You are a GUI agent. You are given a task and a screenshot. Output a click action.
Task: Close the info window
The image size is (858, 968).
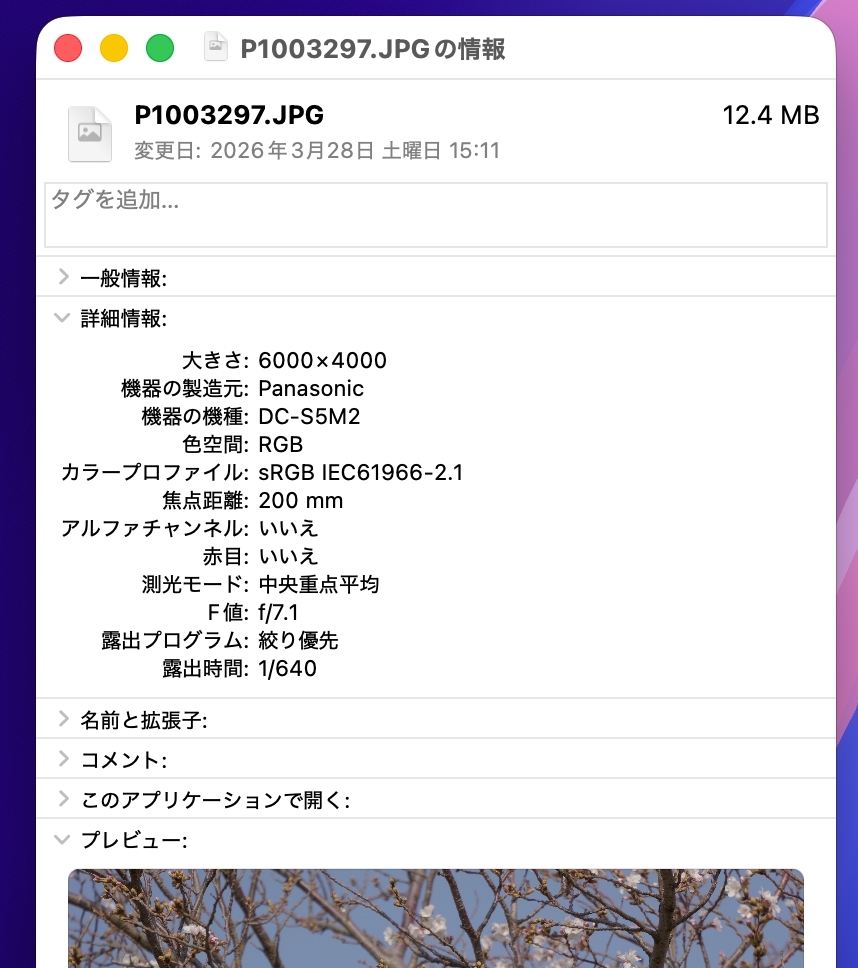click(x=67, y=47)
